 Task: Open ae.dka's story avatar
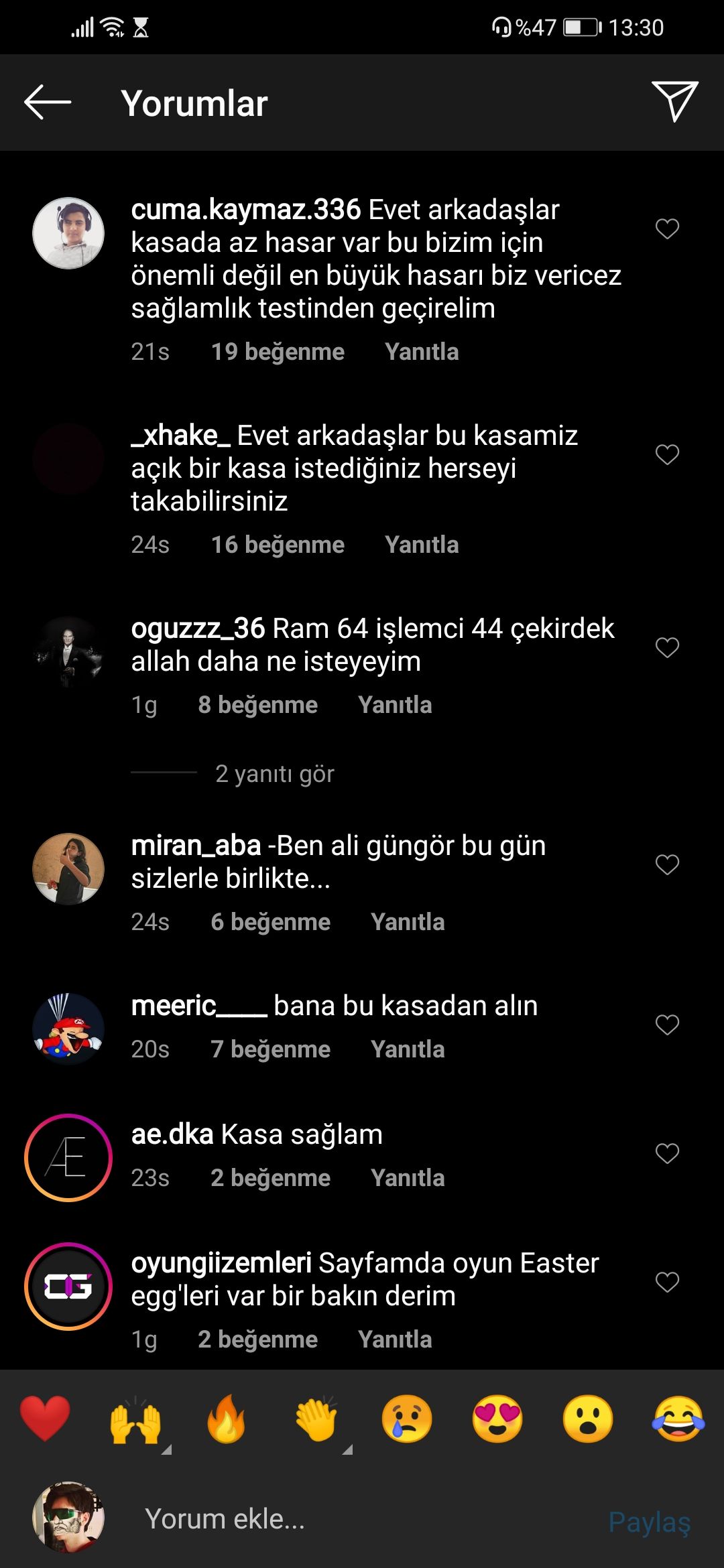[68, 1158]
